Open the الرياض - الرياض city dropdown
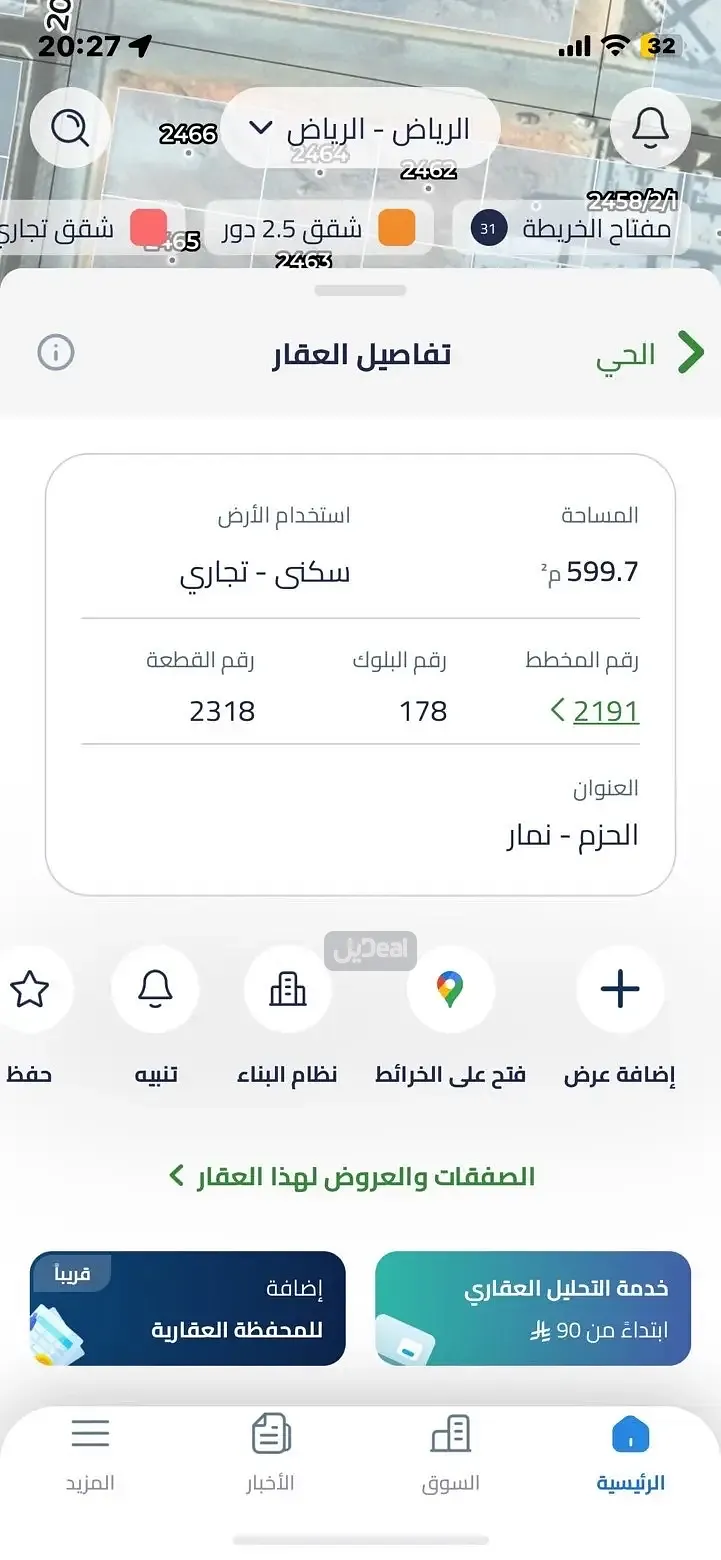The image size is (721, 1560). point(362,128)
